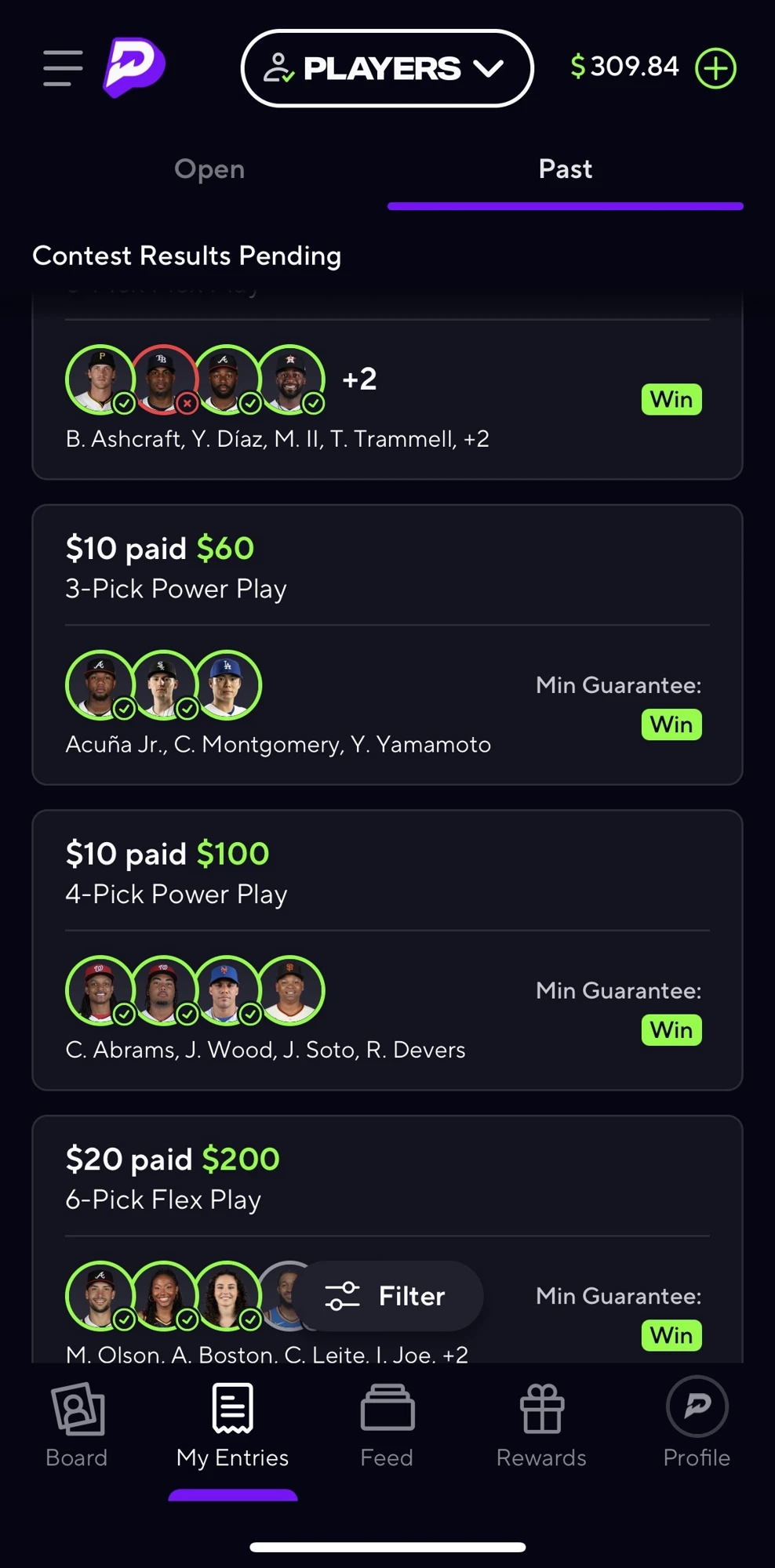Switch to the Feed tab
Viewport: 775px width, 1568px height.
click(387, 1425)
